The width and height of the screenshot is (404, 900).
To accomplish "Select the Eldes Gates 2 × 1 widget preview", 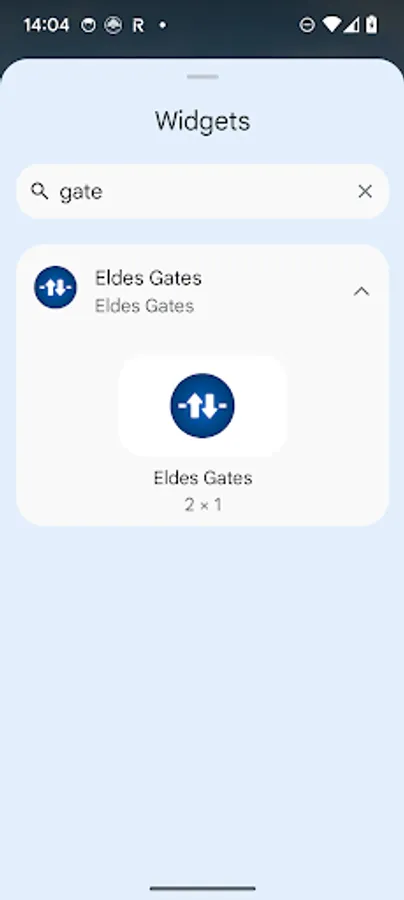I will click(x=203, y=406).
